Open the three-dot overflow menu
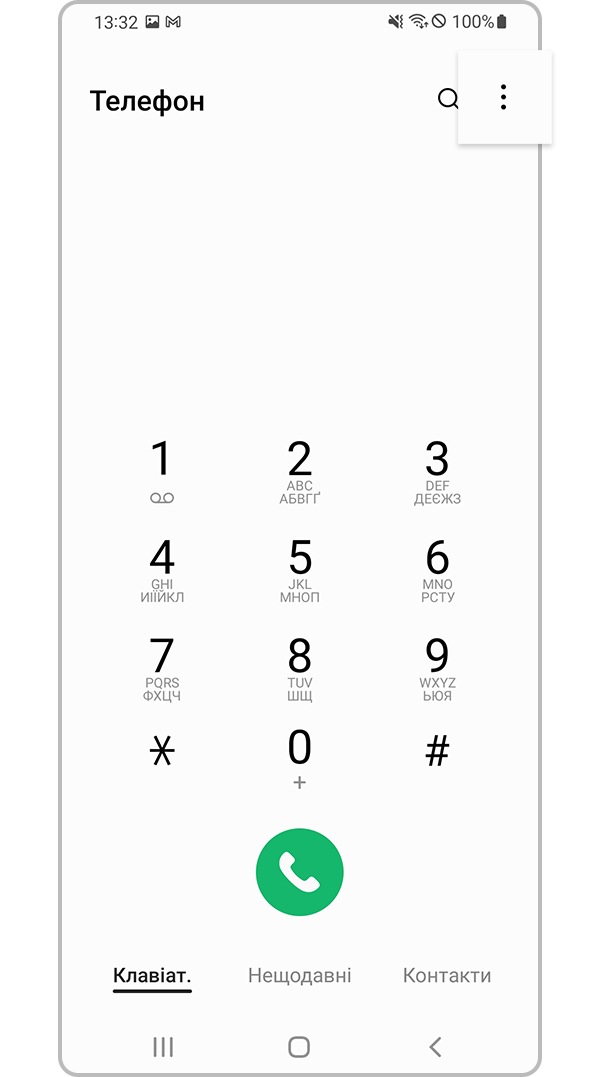Image resolution: width=600 pixels, height=1077 pixels. click(x=503, y=97)
